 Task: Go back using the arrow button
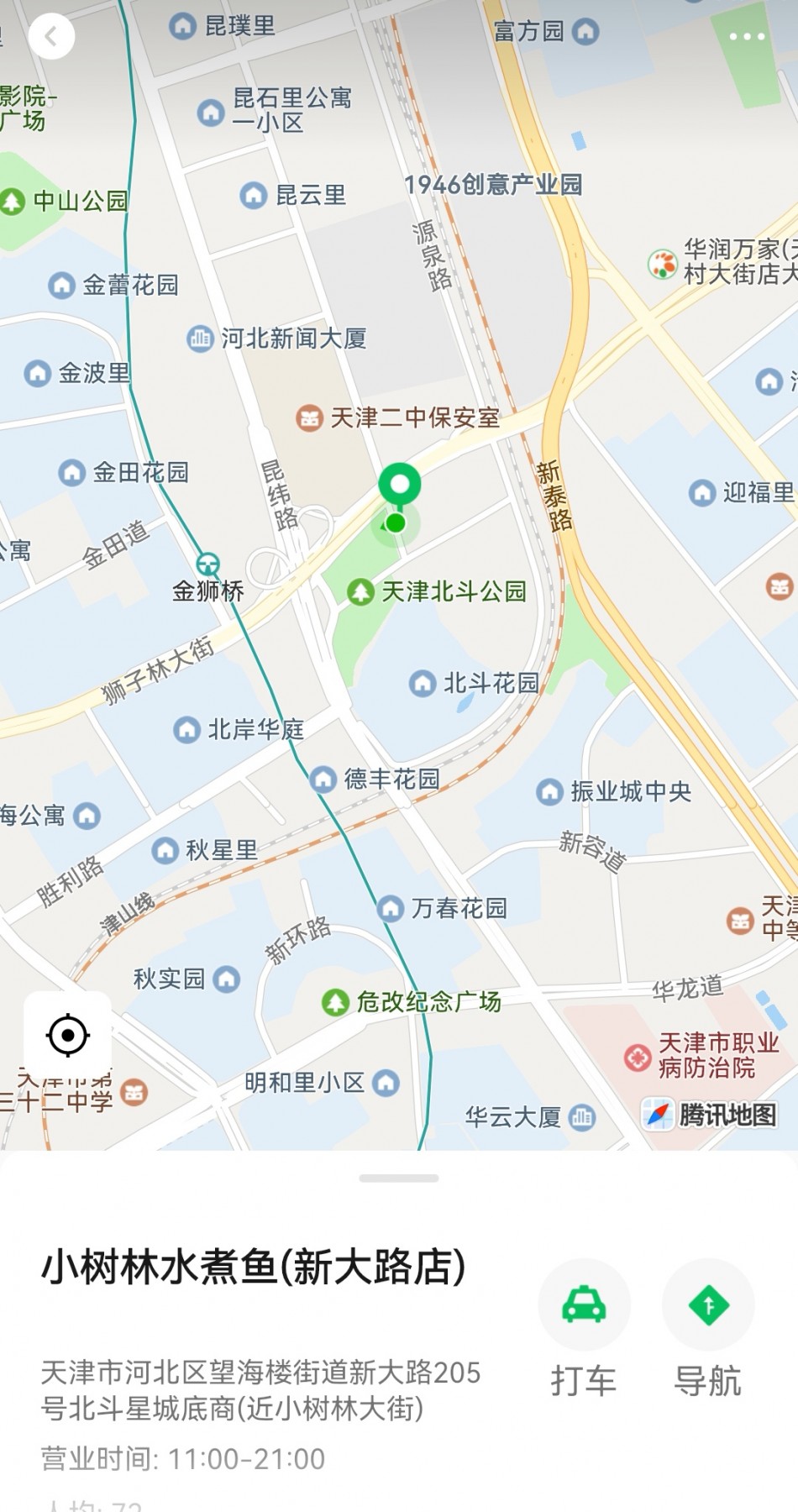click(51, 36)
